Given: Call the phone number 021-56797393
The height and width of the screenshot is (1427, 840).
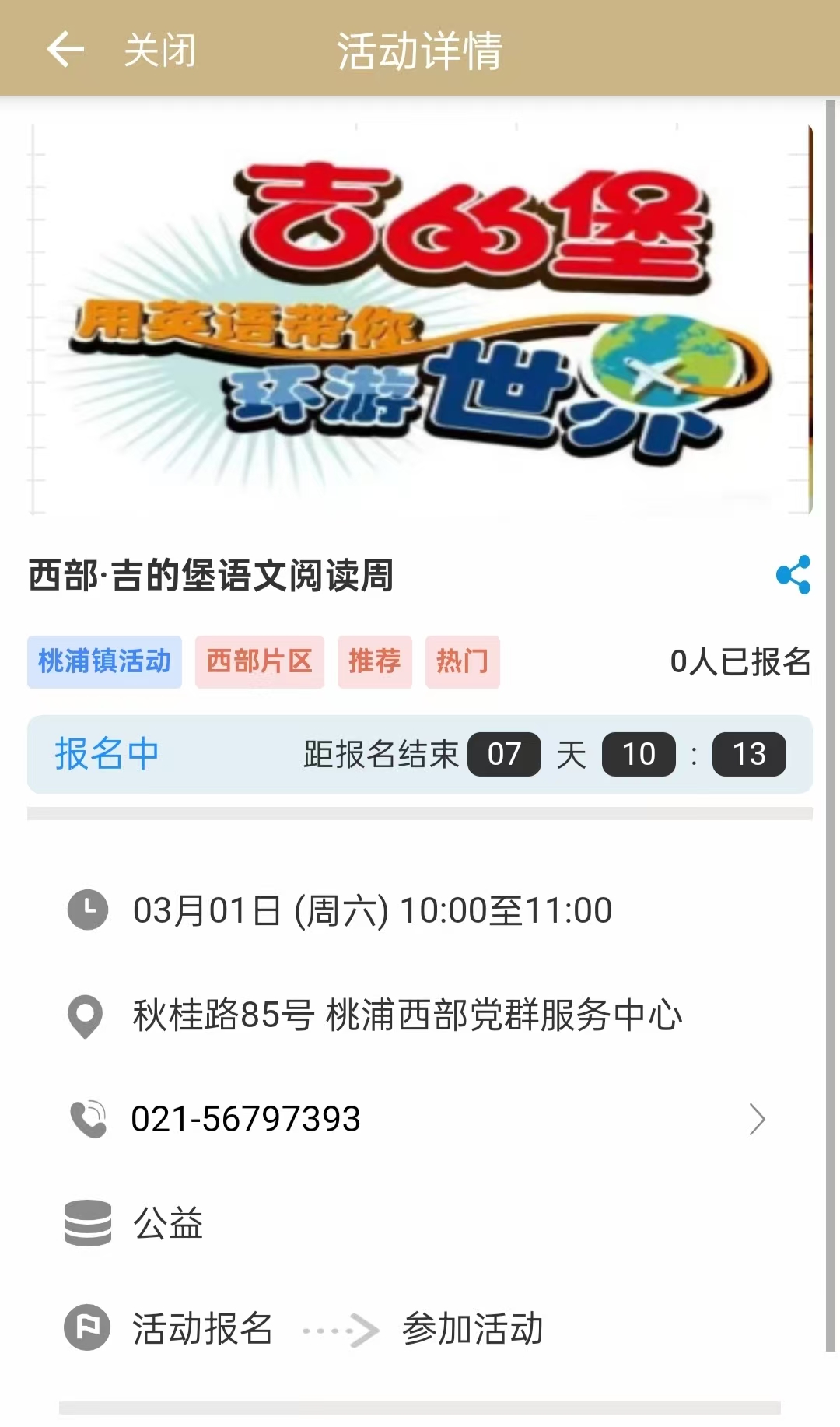Looking at the screenshot, I should pos(246,1119).
